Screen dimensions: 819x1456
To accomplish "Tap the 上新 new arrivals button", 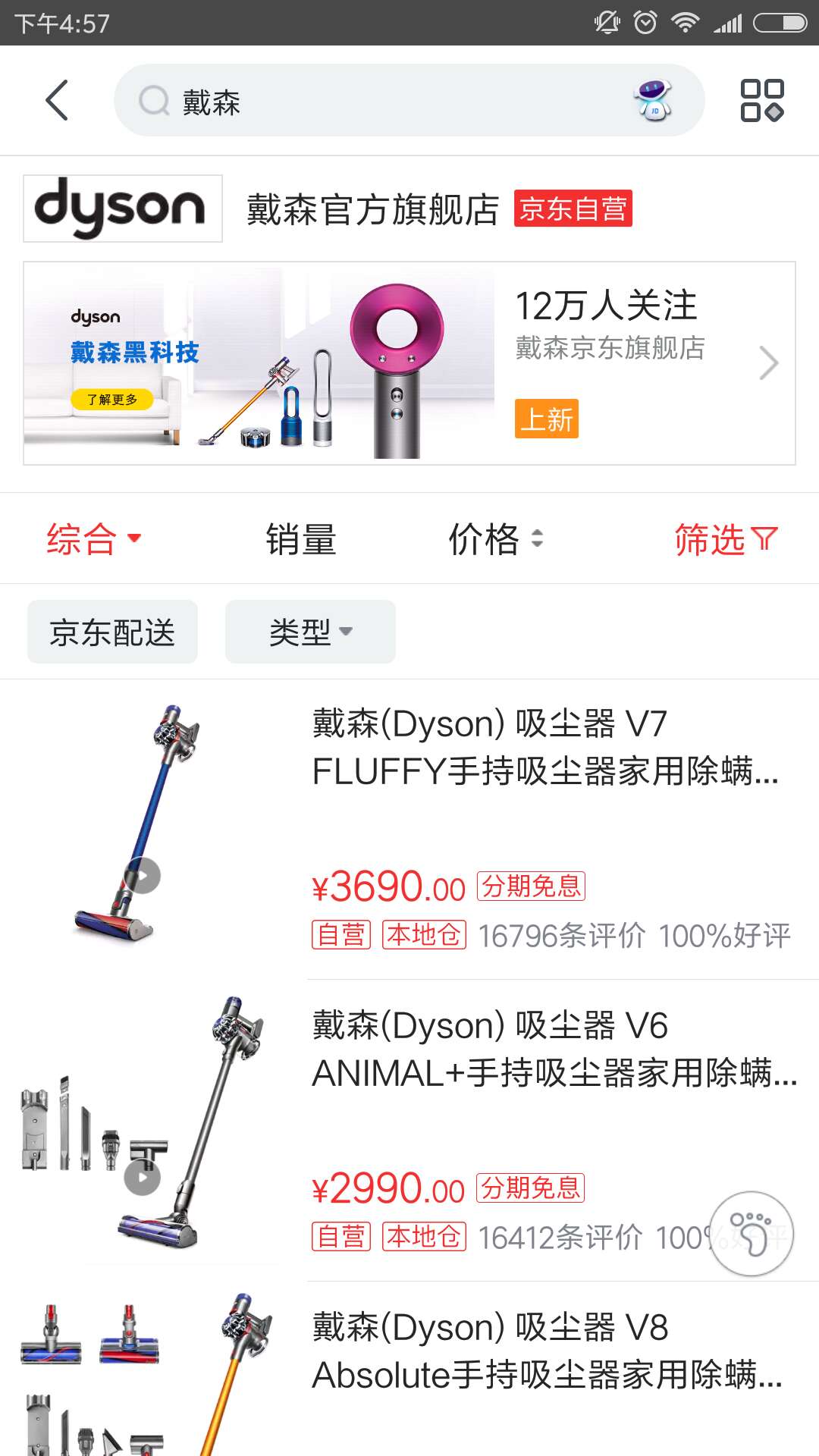I will click(548, 418).
